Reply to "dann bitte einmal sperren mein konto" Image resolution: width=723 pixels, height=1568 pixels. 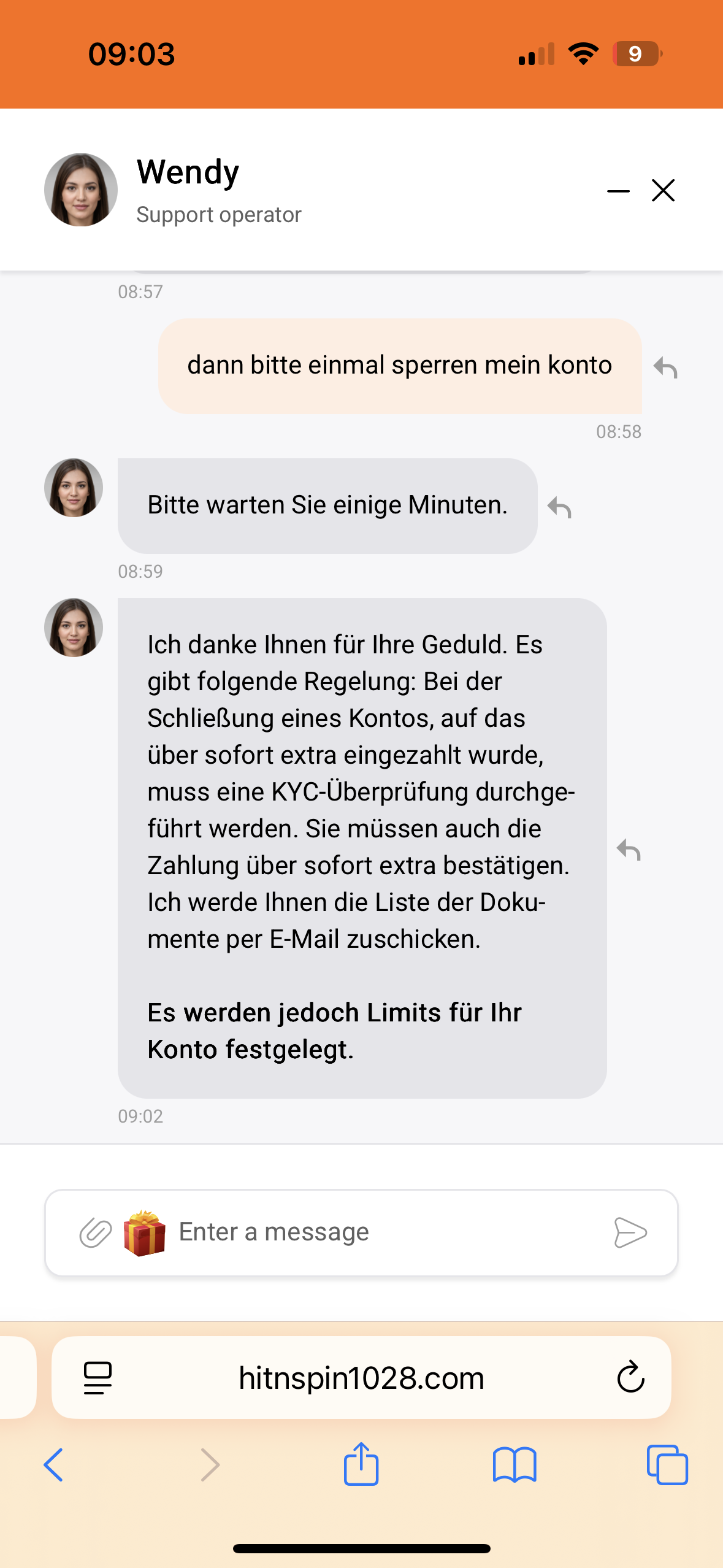[665, 367]
